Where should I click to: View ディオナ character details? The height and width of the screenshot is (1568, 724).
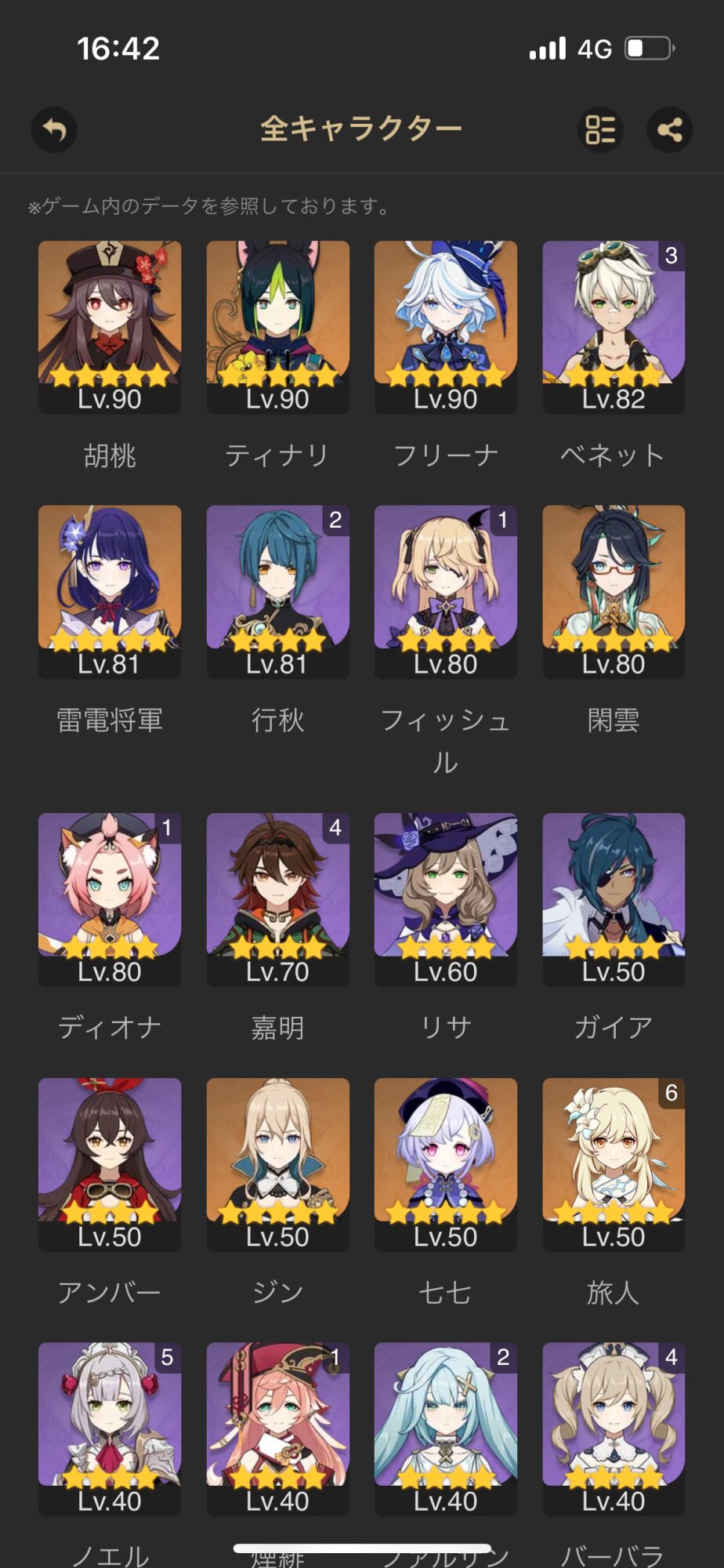tap(110, 899)
